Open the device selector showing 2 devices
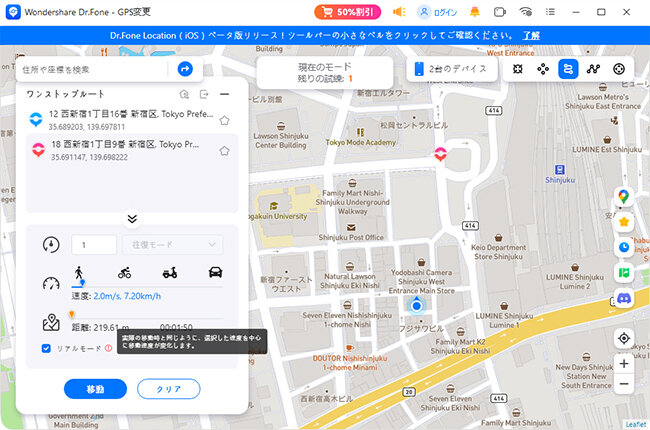Image resolution: width=650 pixels, height=430 pixels. tap(451, 69)
